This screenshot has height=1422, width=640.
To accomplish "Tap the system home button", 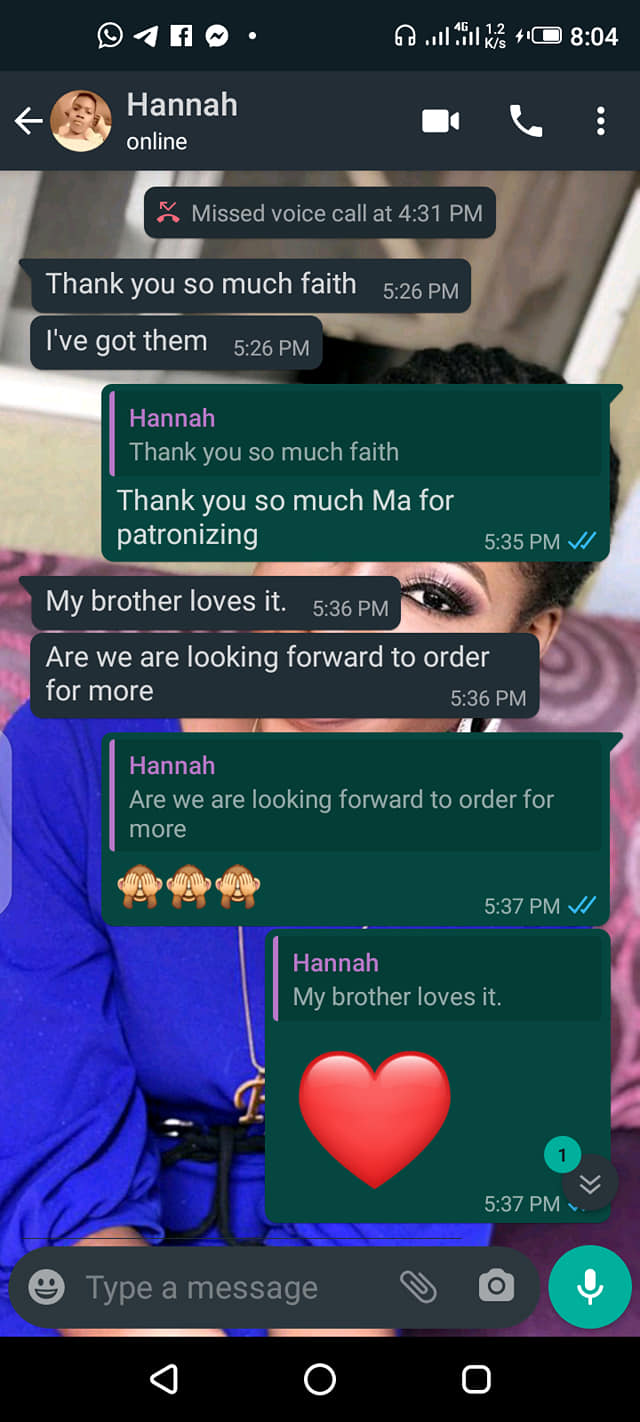I will pyautogui.click(x=320, y=1379).
